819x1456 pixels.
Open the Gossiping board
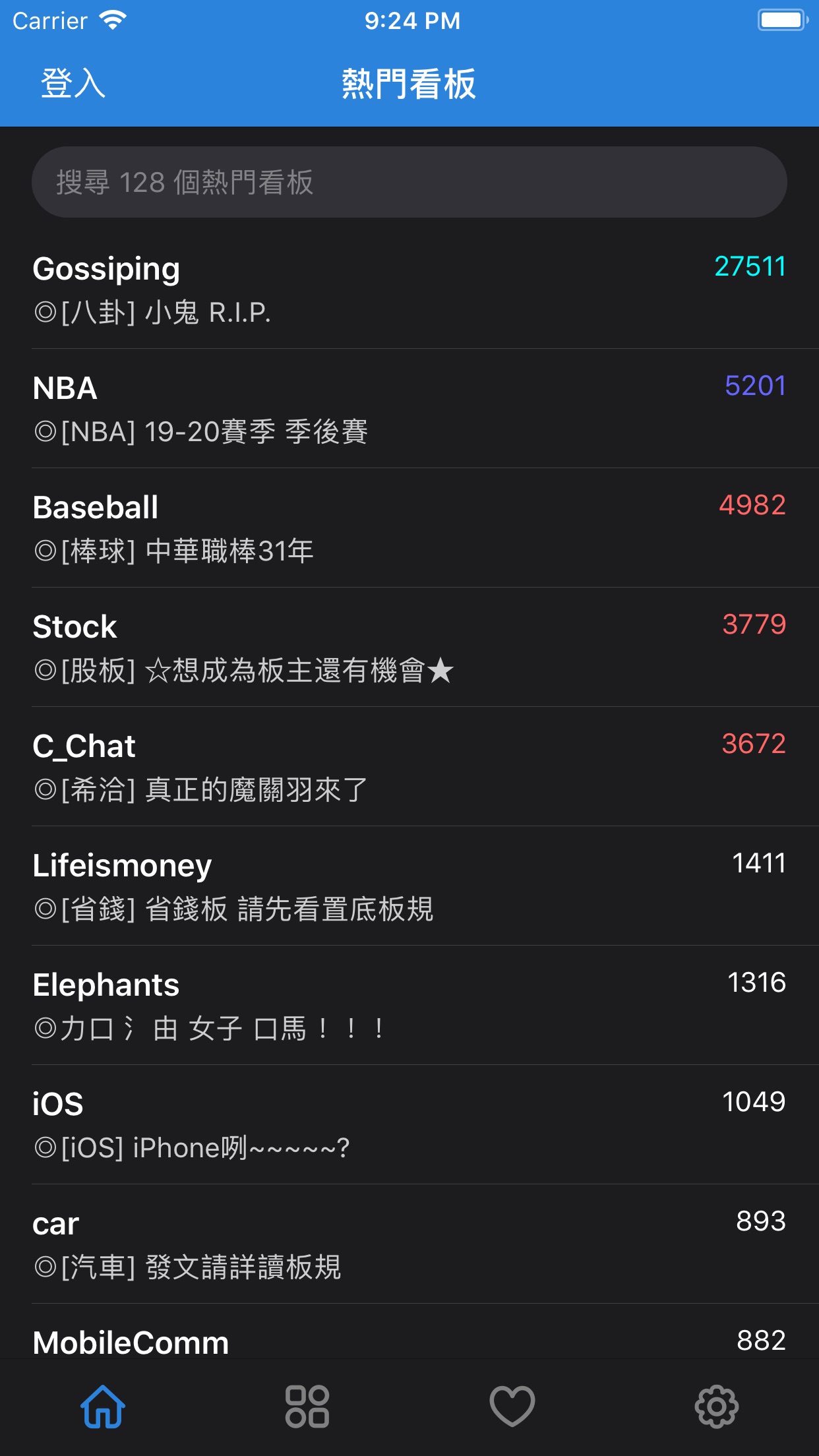pos(409,289)
